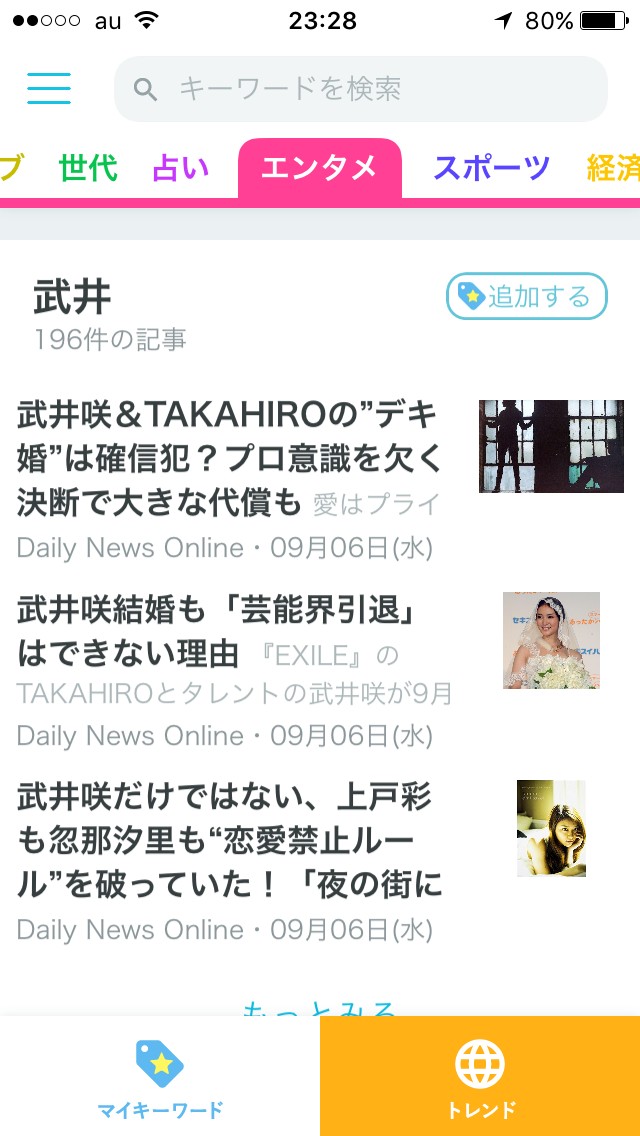Switch to the 占い tab
Image resolution: width=640 pixels, height=1136 pixels.
(x=181, y=168)
